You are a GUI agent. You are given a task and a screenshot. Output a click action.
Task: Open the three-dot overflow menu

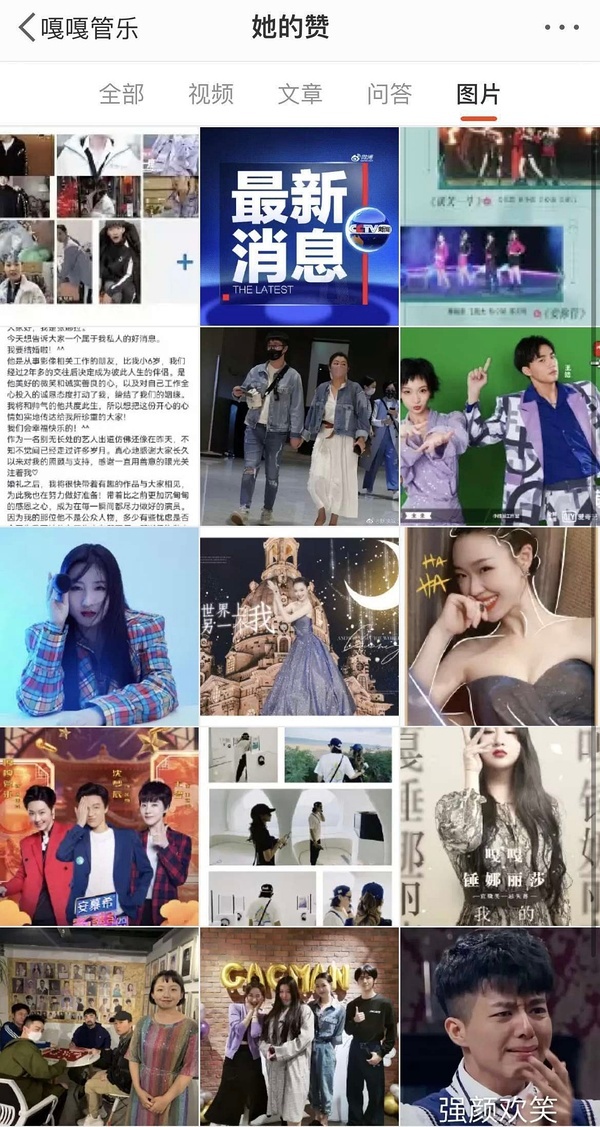click(562, 27)
